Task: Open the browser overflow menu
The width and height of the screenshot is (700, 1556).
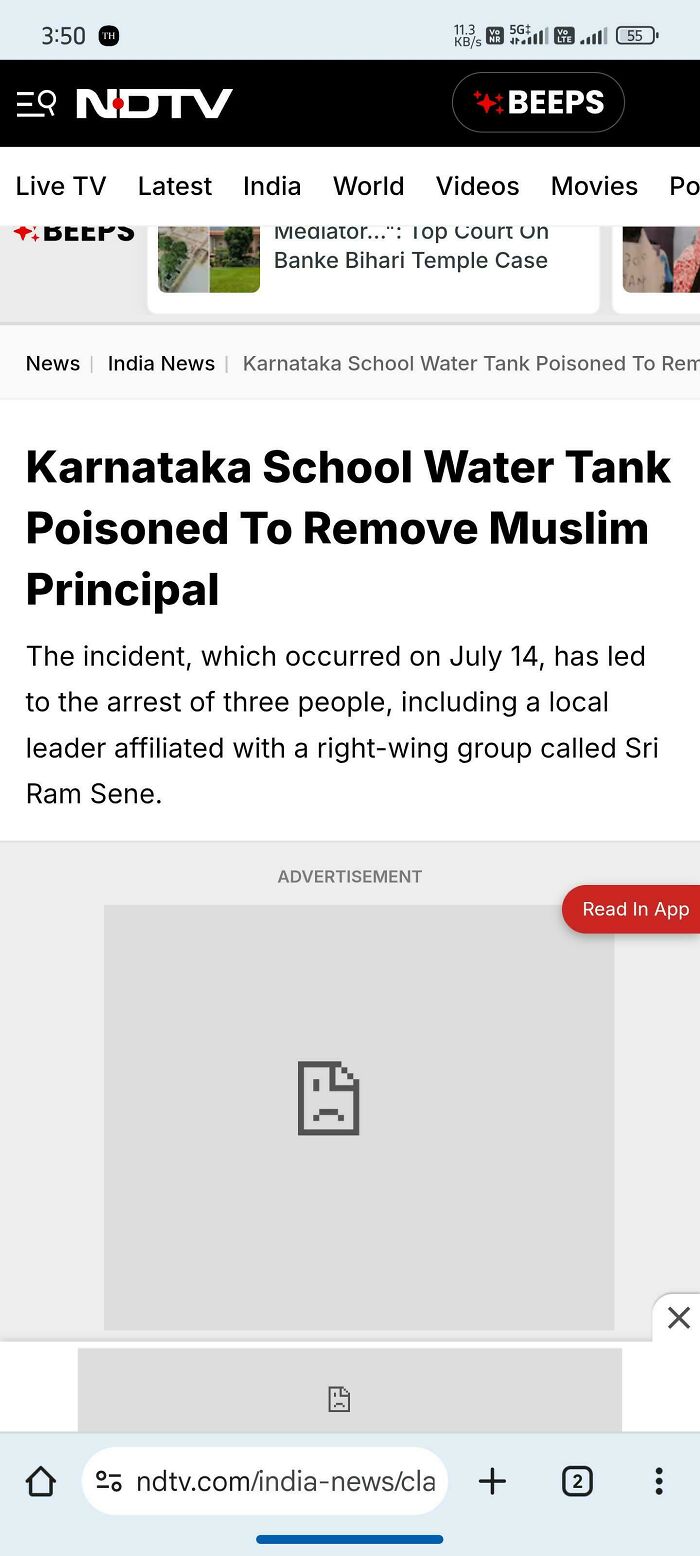Action: pyautogui.click(x=658, y=1481)
